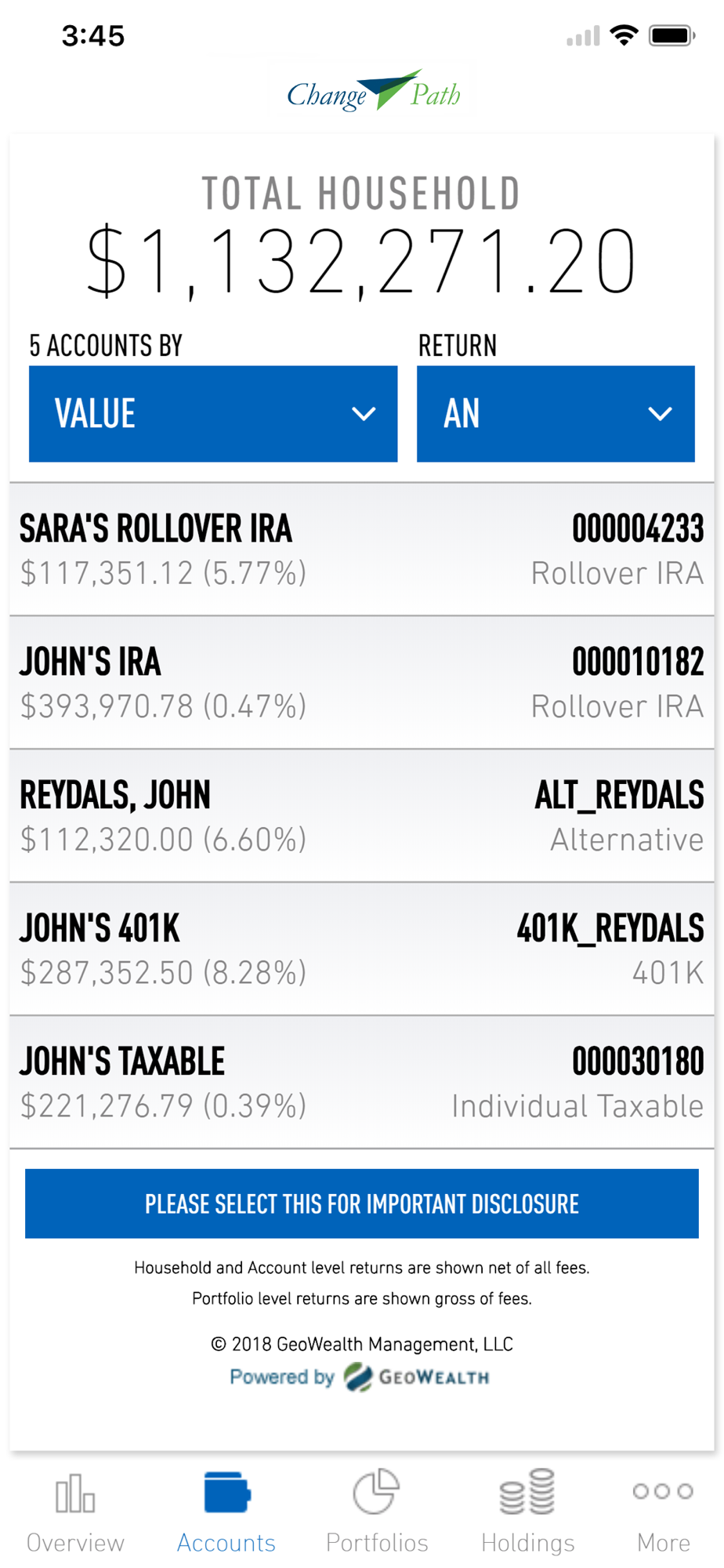This screenshot has height=1568, width=724.
Task: Open the RETURN period dropdown
Action: click(x=556, y=414)
